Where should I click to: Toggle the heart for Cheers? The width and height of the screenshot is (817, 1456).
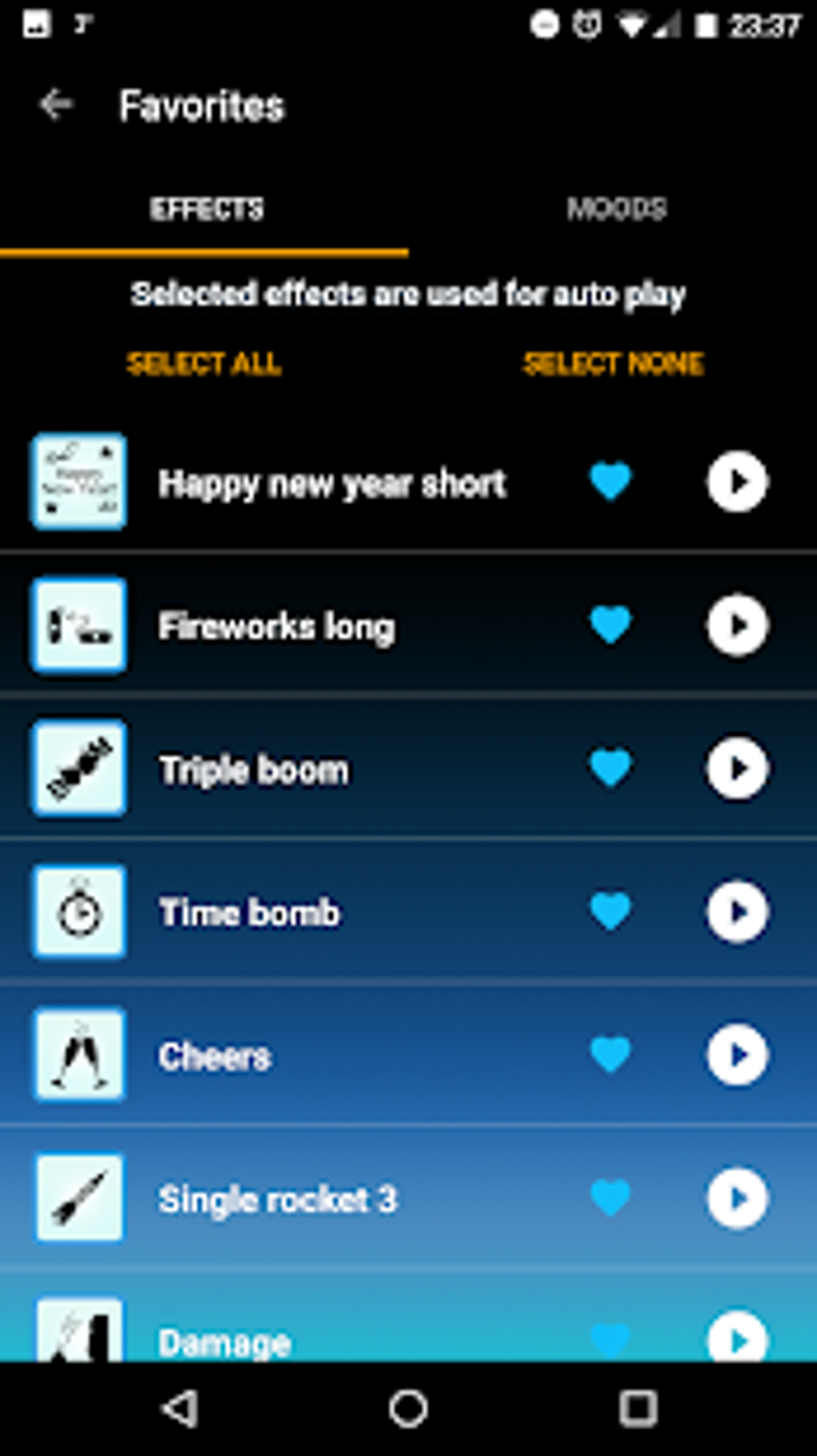click(x=610, y=1055)
